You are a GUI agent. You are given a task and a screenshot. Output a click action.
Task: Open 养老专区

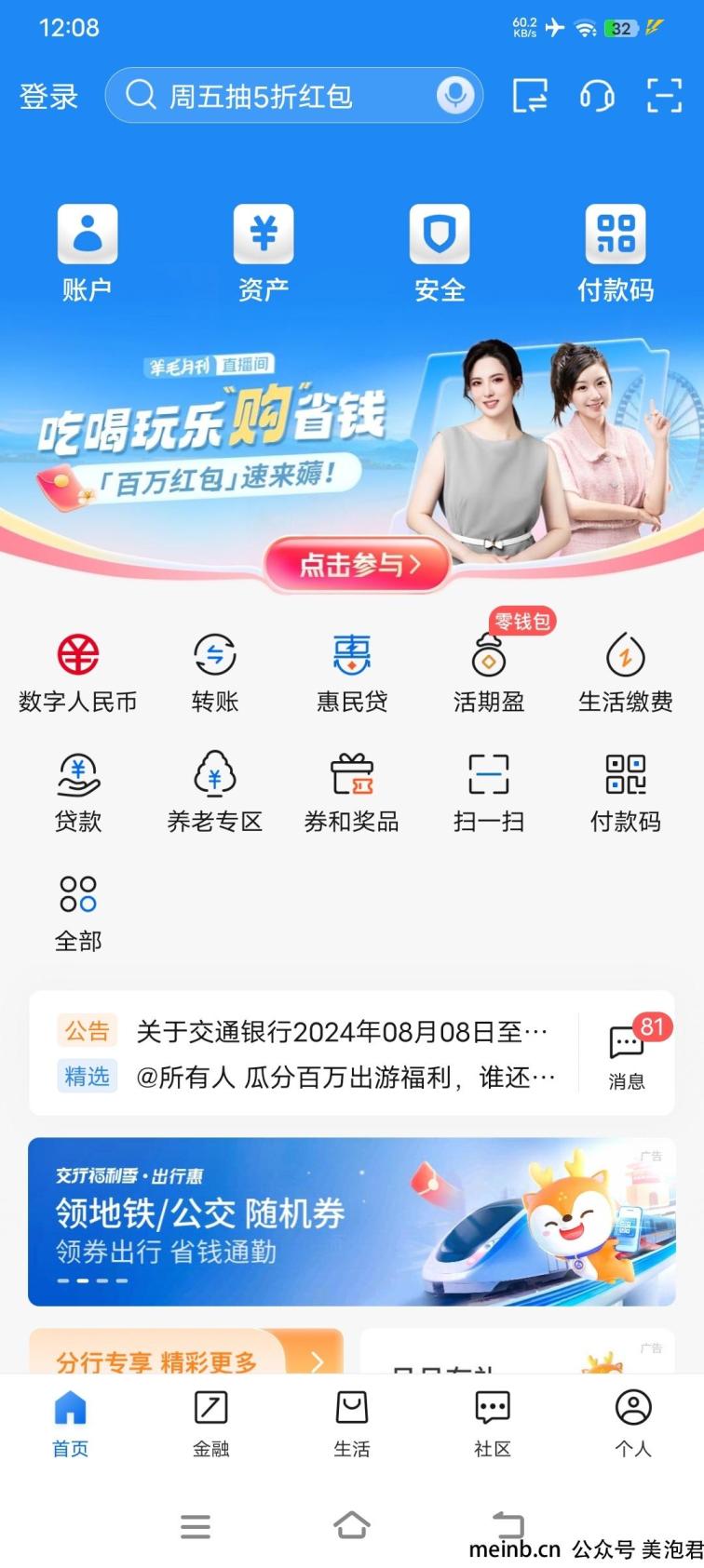215,791
